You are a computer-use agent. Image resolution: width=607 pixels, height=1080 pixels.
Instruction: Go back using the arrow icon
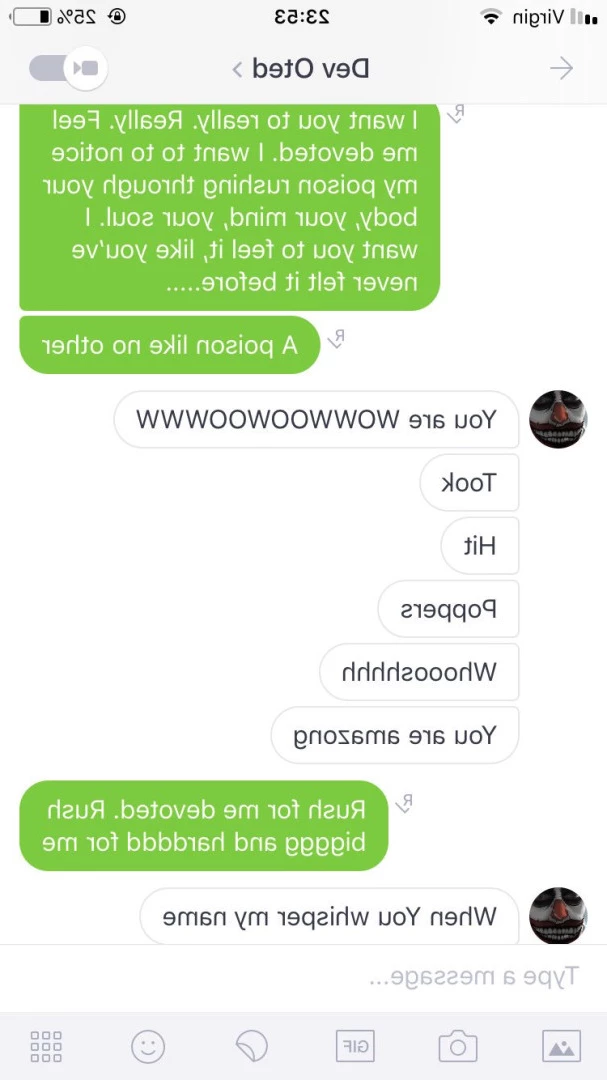562,68
